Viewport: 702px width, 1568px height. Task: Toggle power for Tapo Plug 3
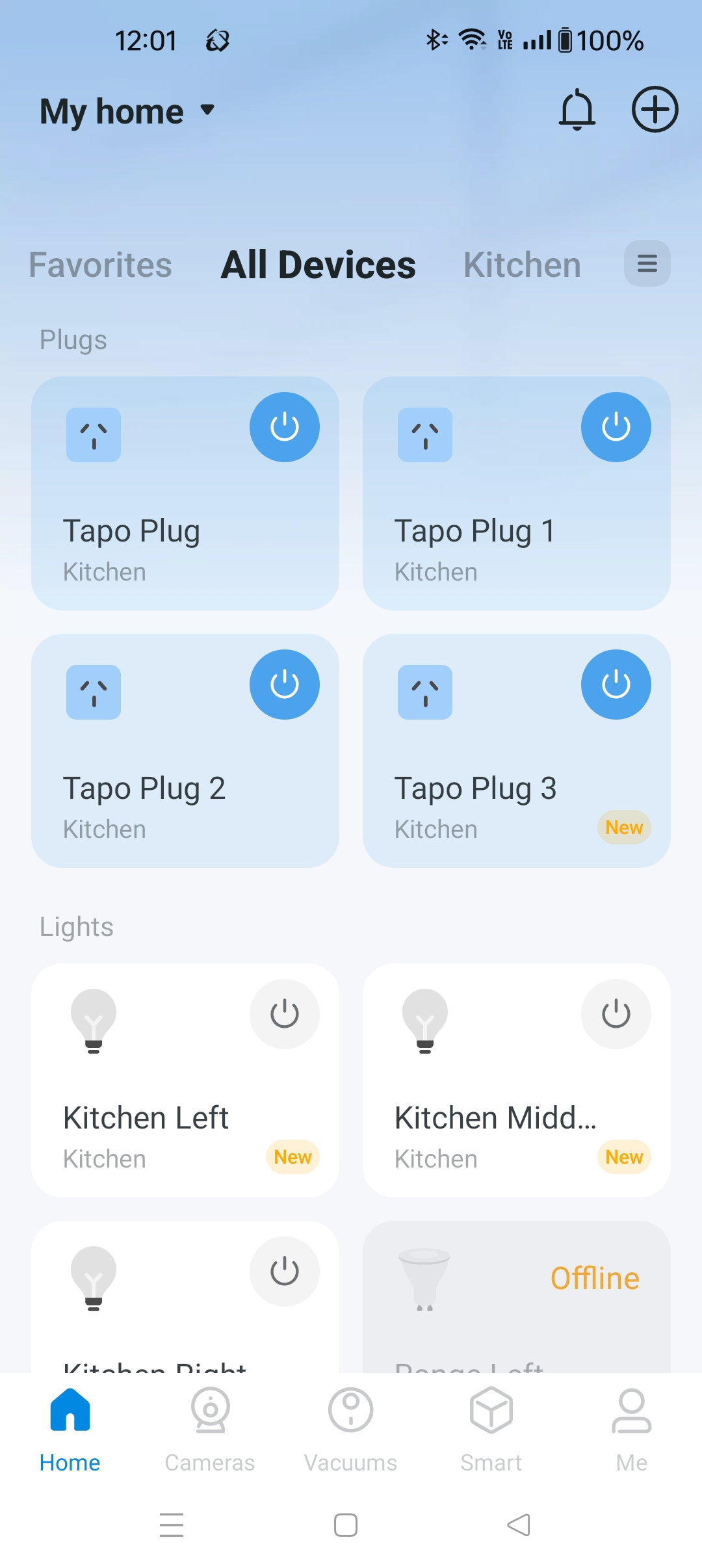coord(616,685)
